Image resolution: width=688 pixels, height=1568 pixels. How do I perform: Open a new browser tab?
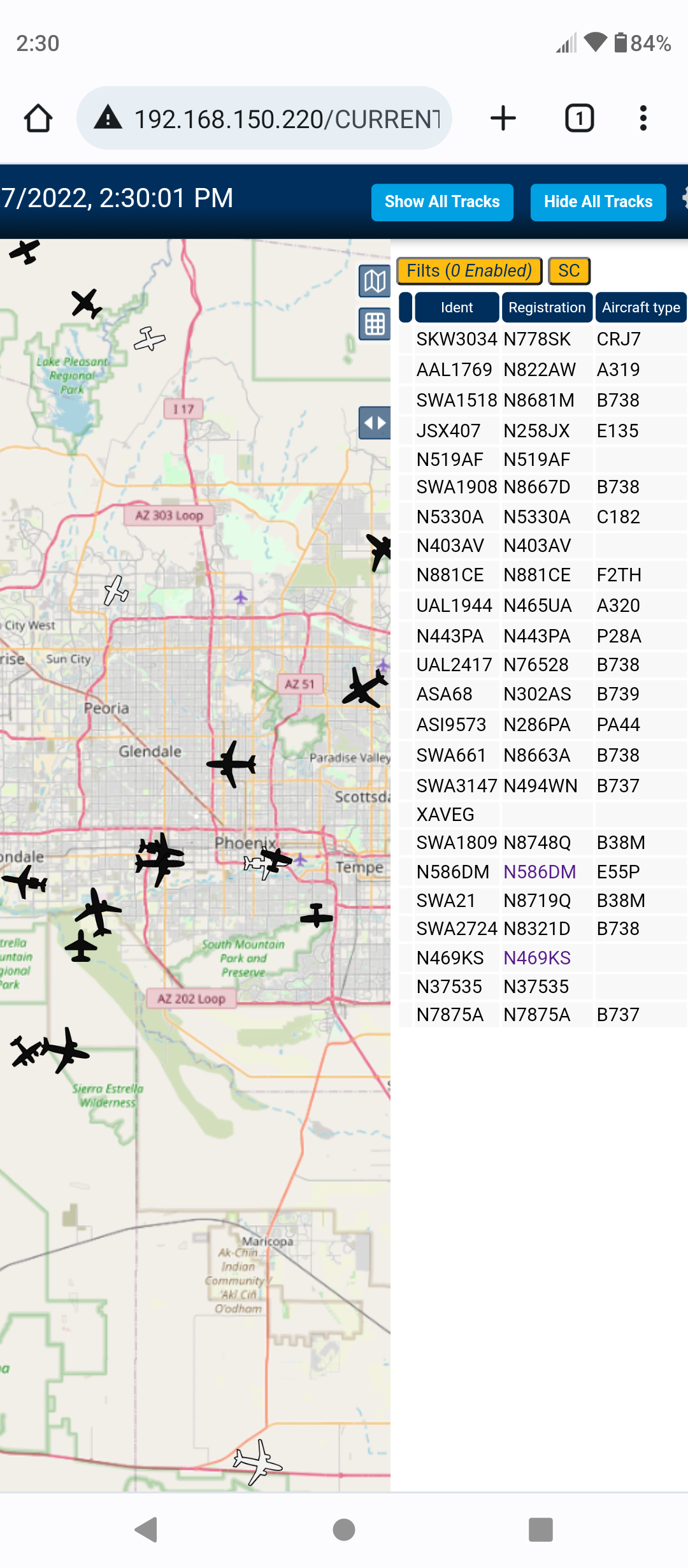(x=503, y=119)
